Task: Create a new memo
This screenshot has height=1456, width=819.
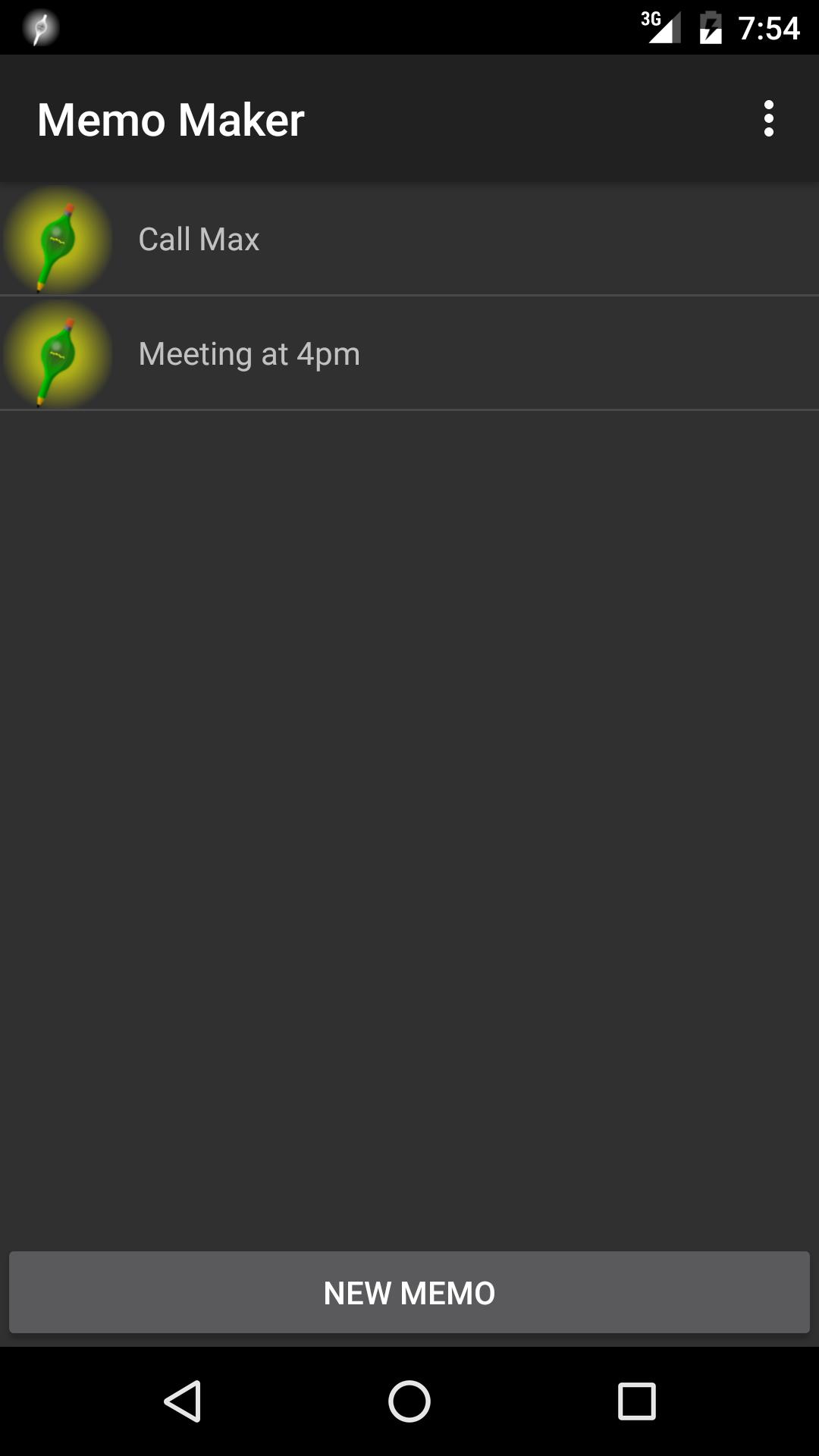Action: [409, 1292]
